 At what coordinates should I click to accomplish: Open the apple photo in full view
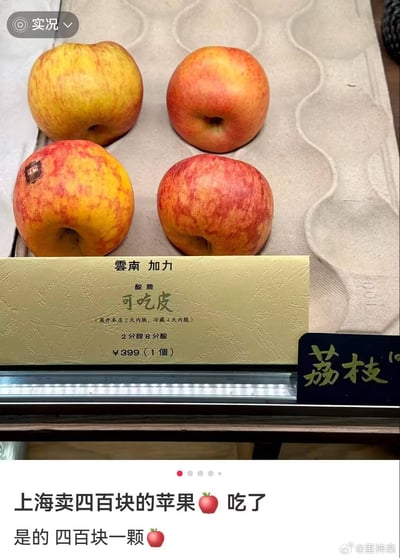click(200, 230)
